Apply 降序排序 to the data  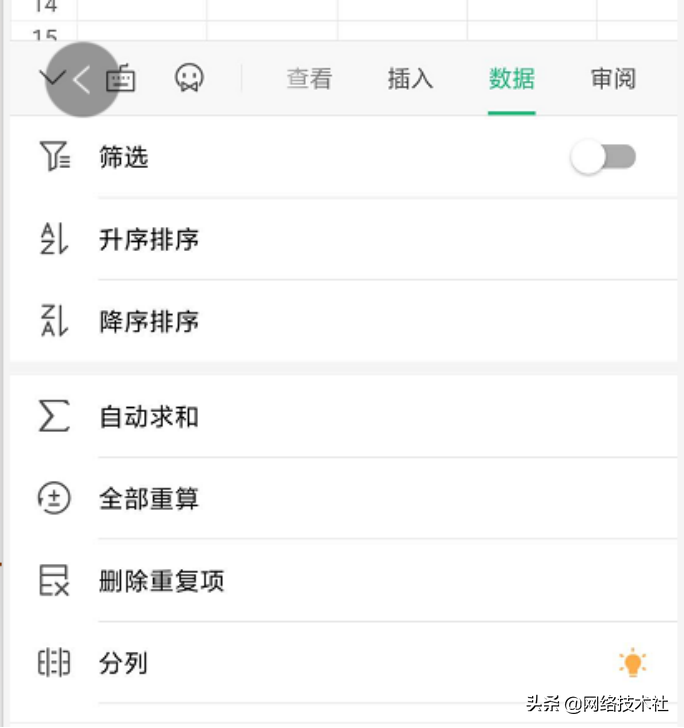pos(150,322)
